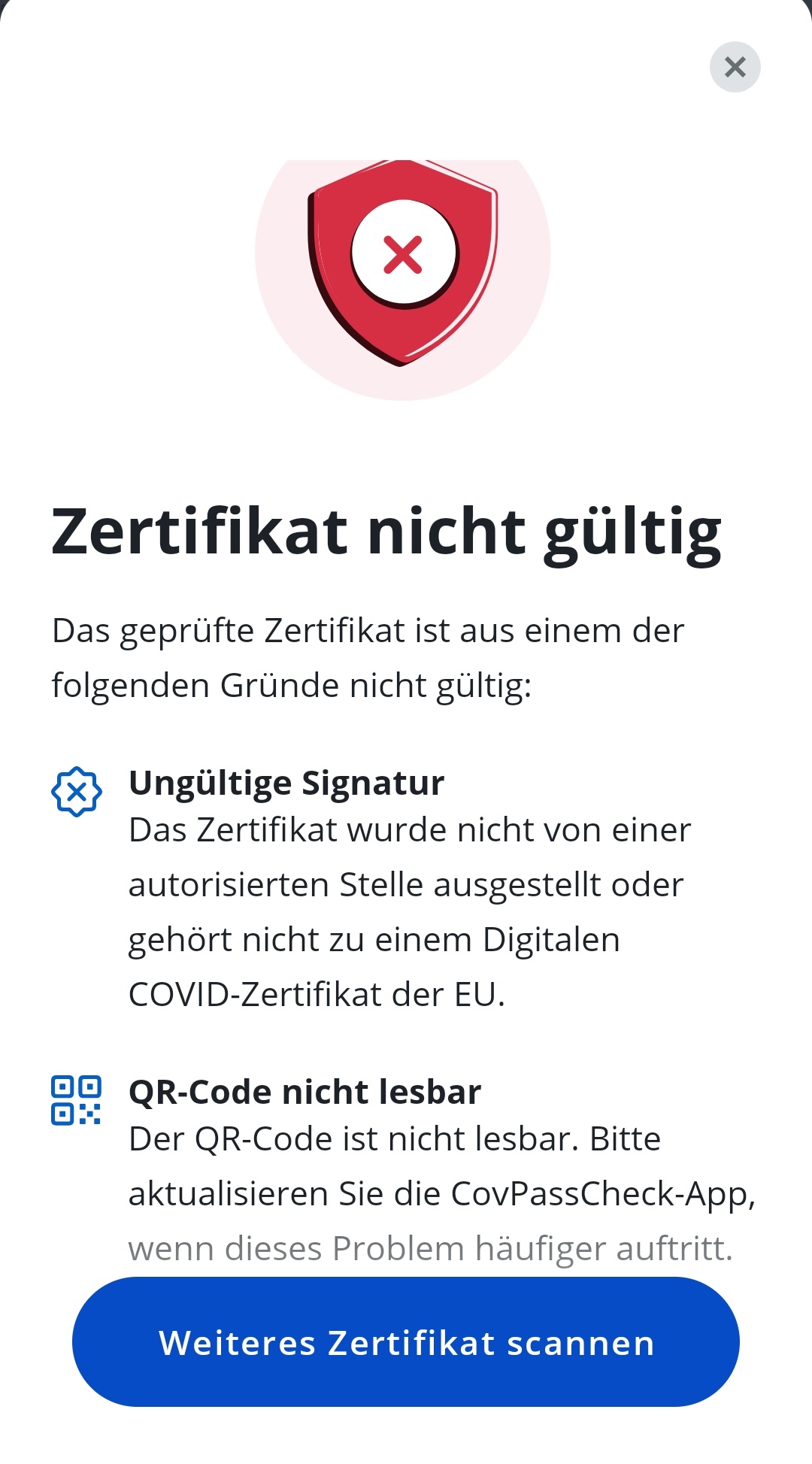Close the invalid certificate dialog
812x1464 pixels.
click(735, 67)
